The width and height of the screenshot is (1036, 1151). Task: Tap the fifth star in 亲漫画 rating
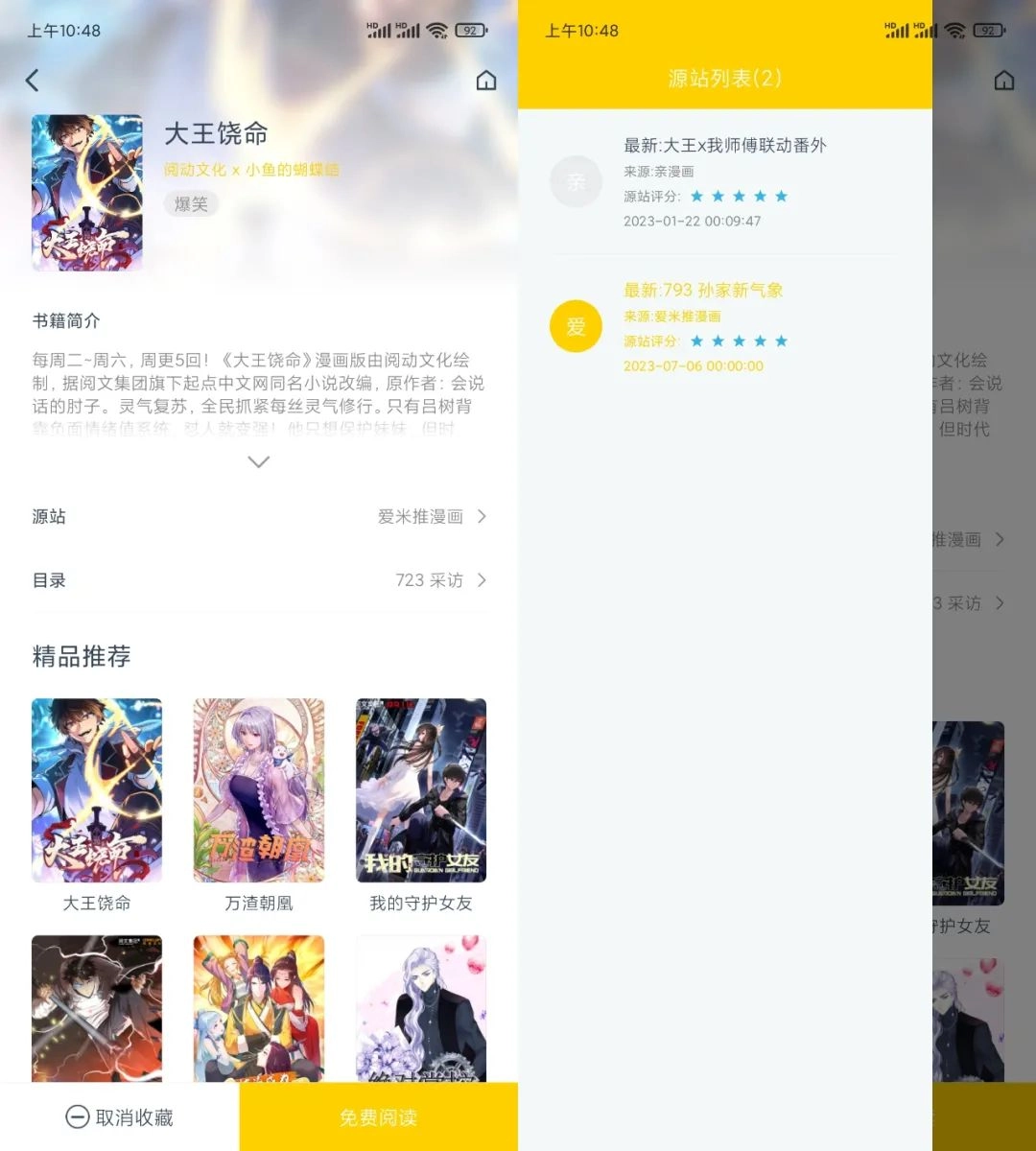point(782,196)
